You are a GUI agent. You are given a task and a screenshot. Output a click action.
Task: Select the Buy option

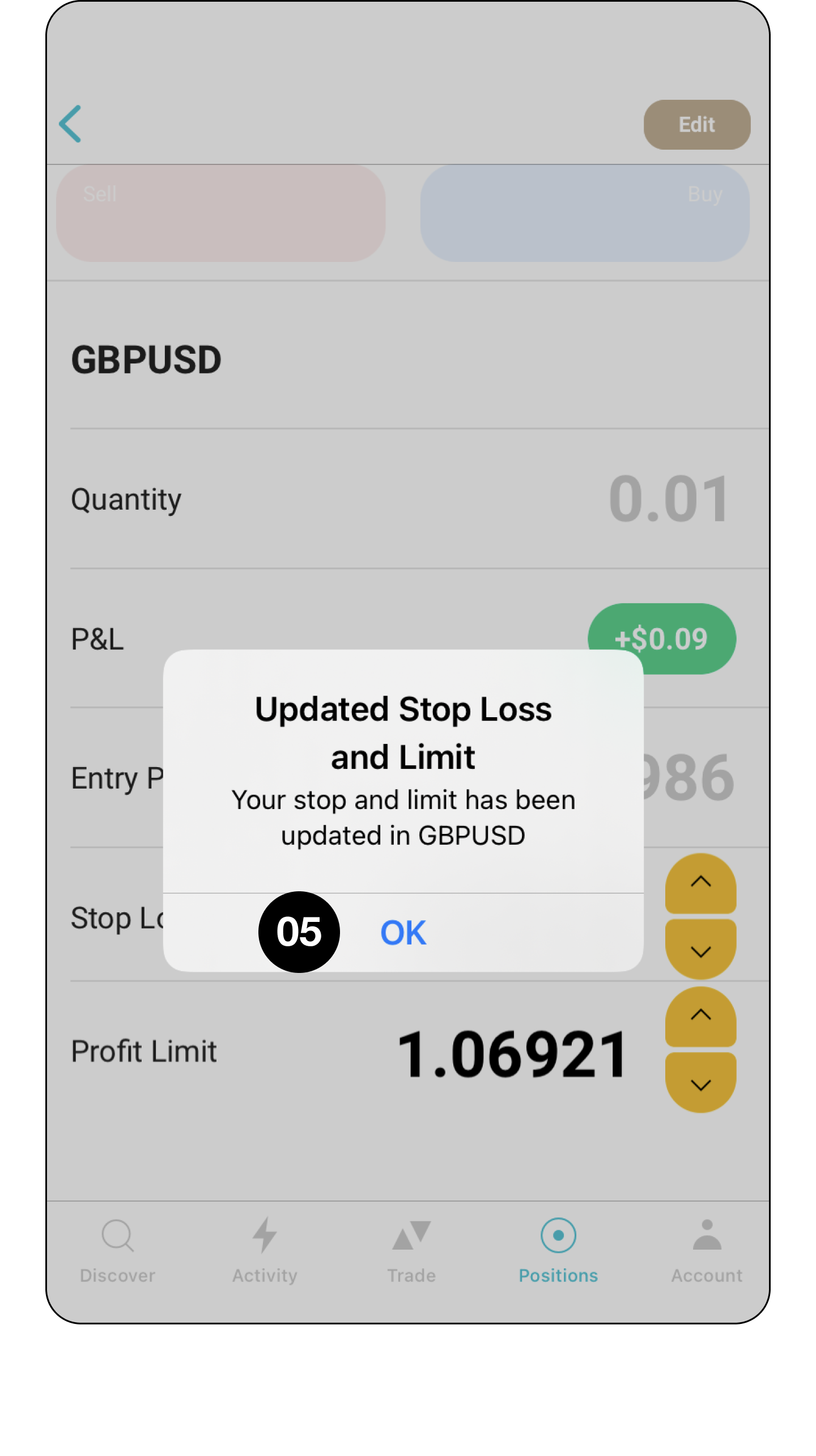[584, 213]
